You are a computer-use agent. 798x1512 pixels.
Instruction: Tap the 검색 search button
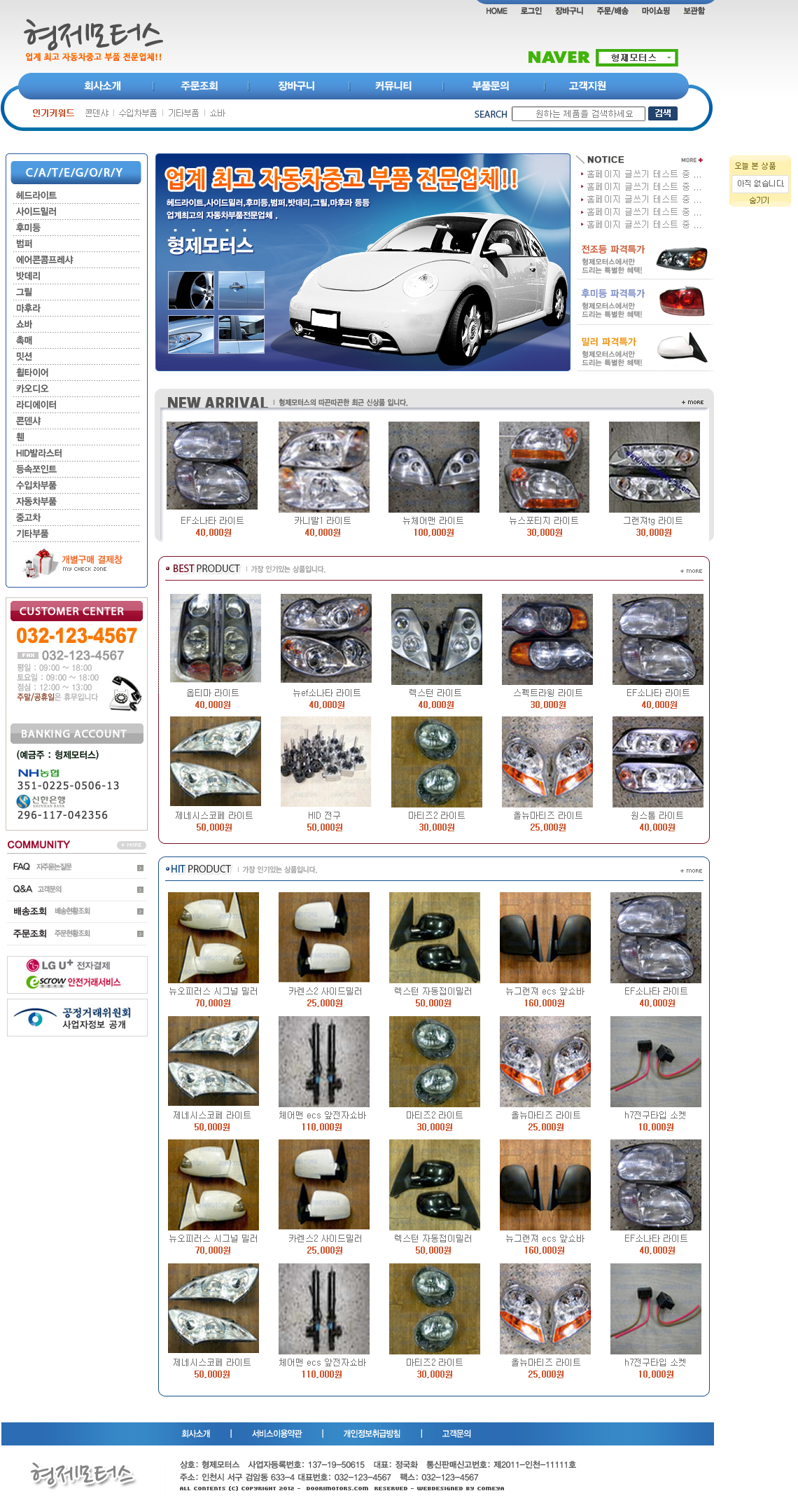[x=662, y=113]
